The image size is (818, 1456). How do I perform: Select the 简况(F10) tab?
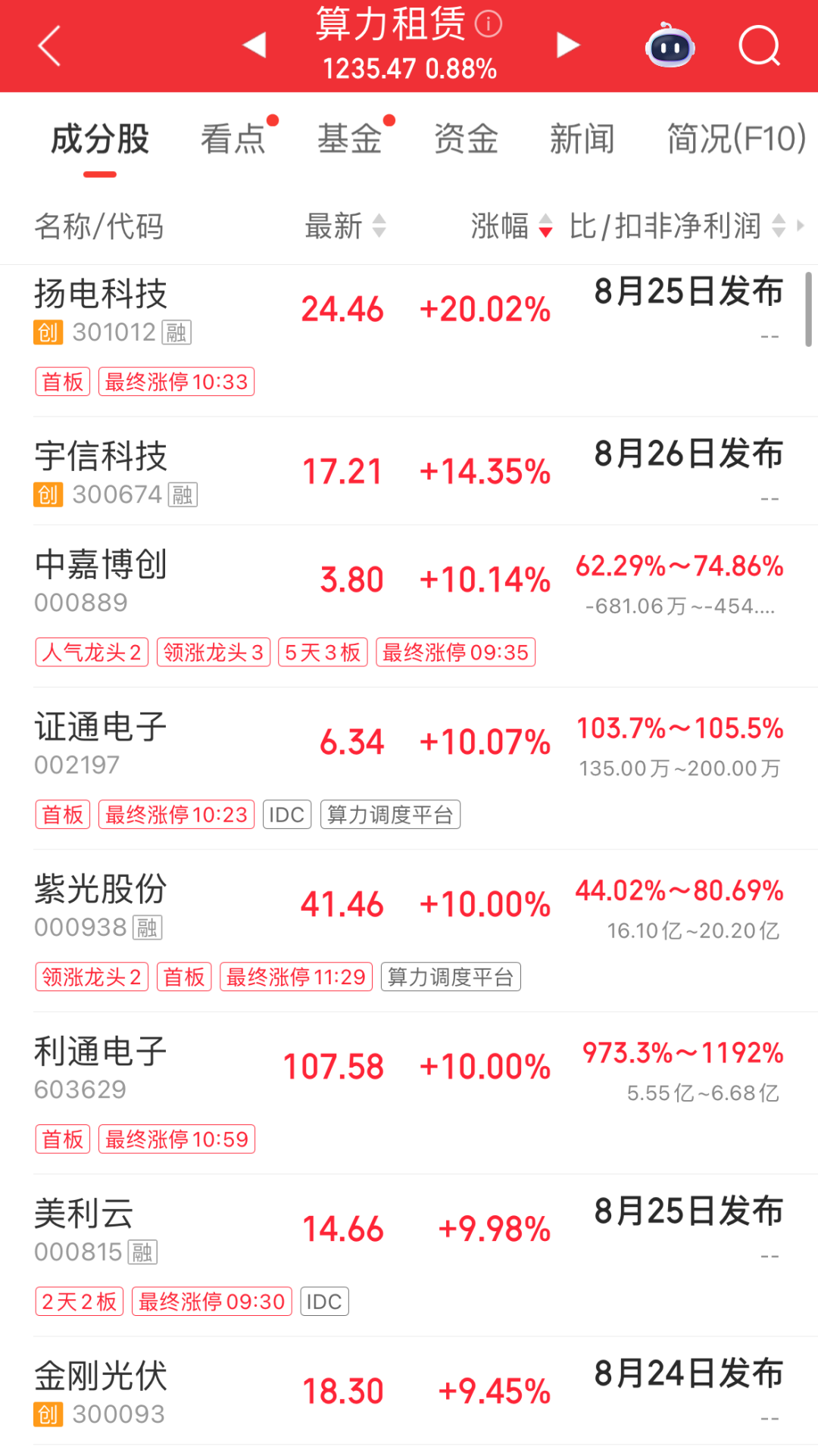[736, 139]
